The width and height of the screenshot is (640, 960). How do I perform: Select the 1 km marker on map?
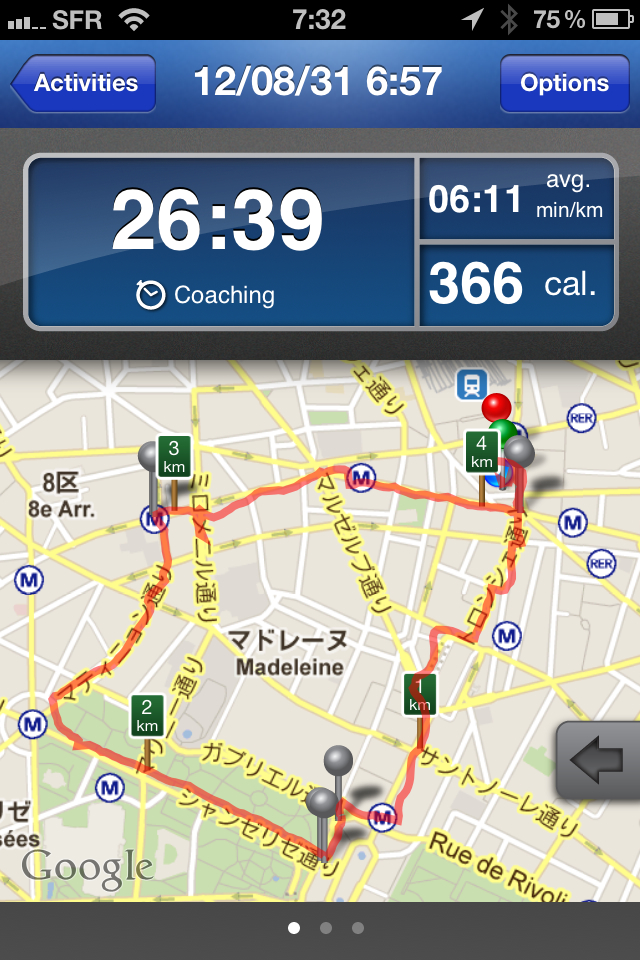[x=420, y=694]
